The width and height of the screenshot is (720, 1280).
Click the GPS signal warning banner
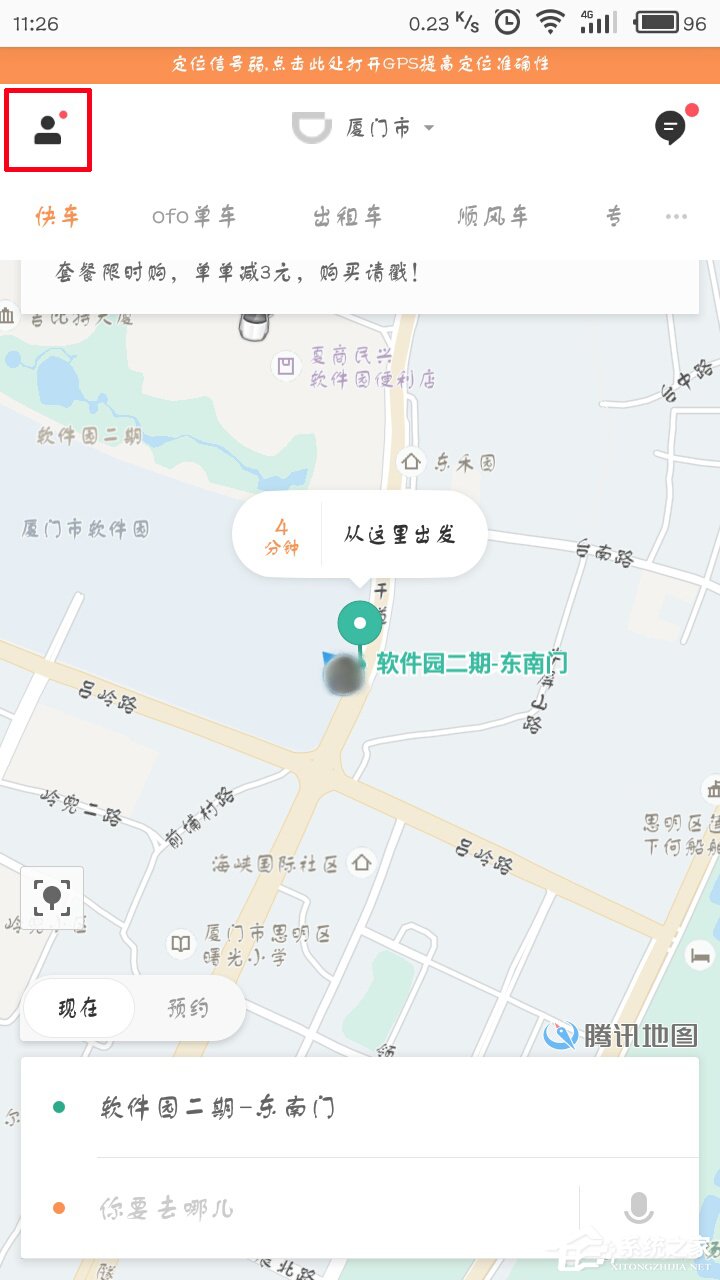360,63
